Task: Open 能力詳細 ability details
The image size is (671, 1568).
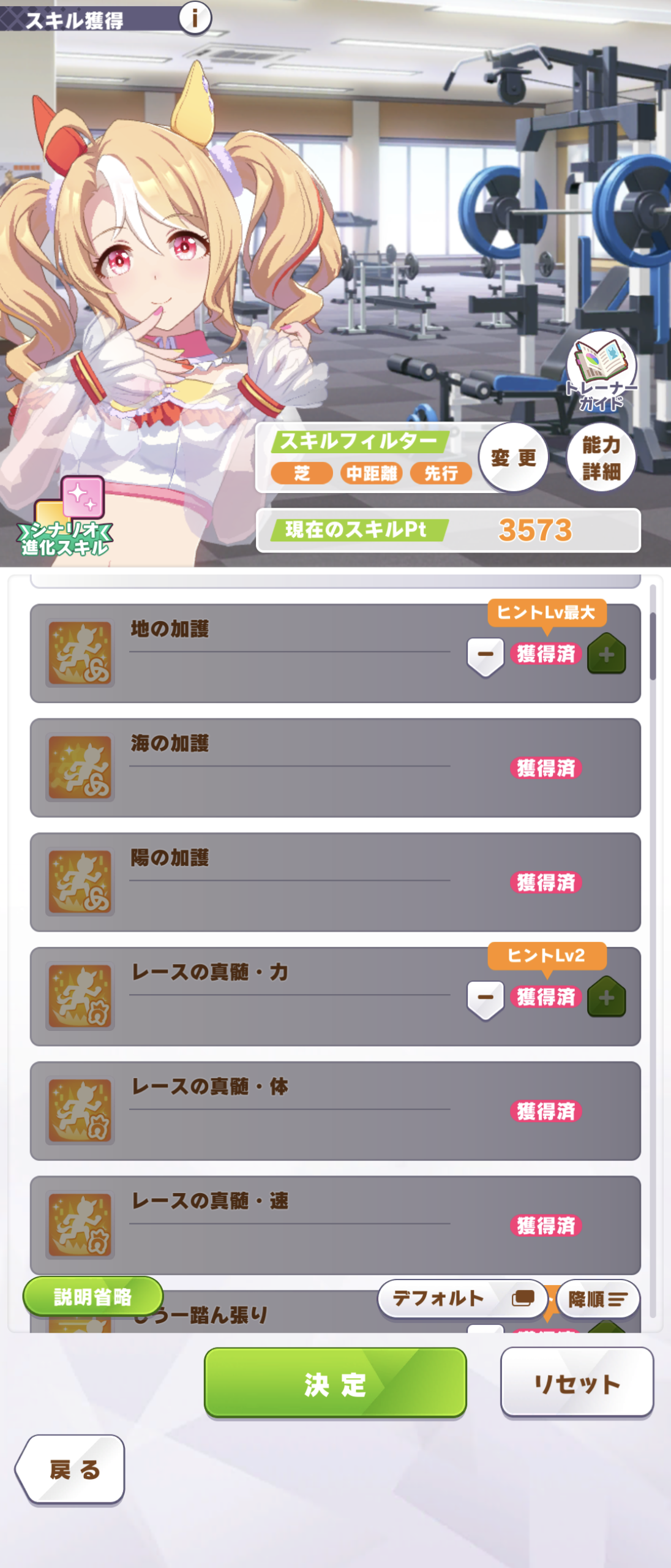Action: point(601,458)
